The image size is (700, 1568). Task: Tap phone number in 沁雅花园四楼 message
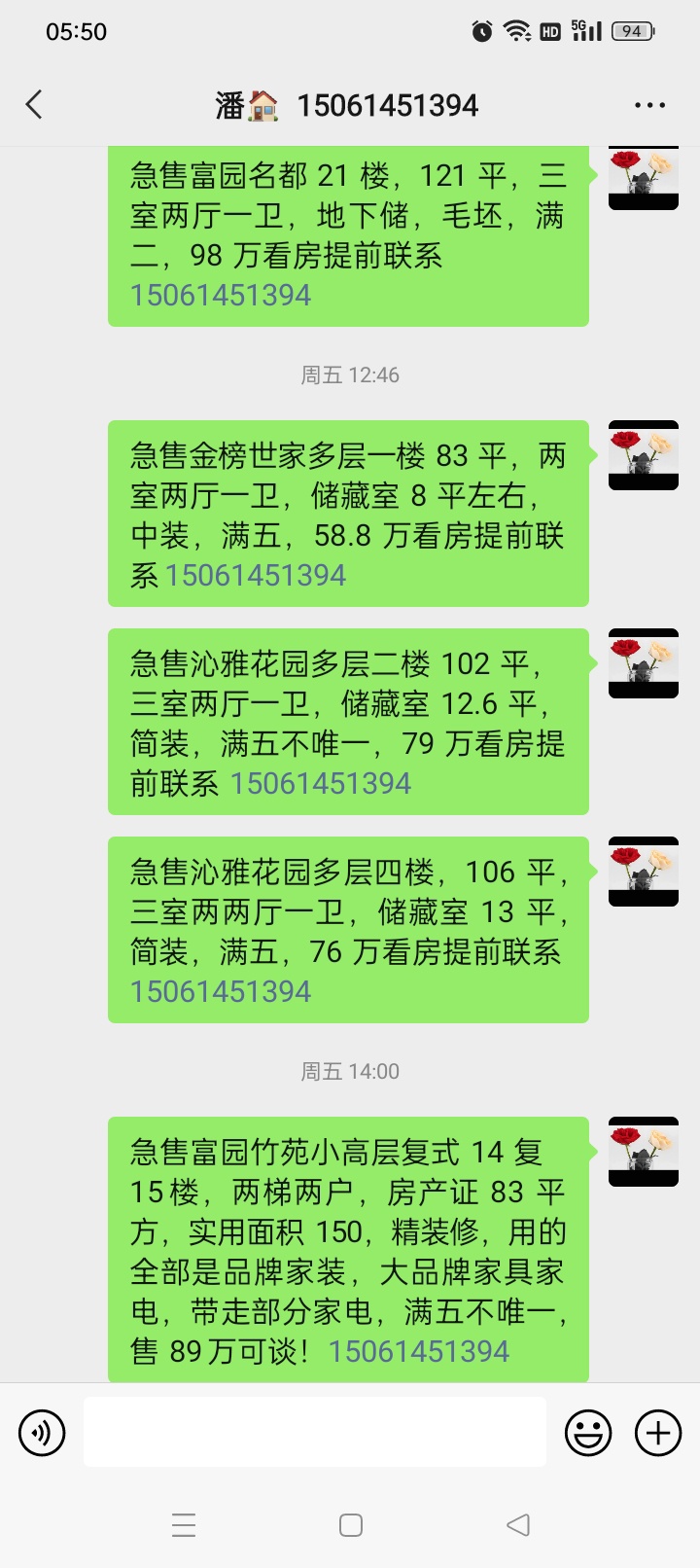(x=221, y=992)
